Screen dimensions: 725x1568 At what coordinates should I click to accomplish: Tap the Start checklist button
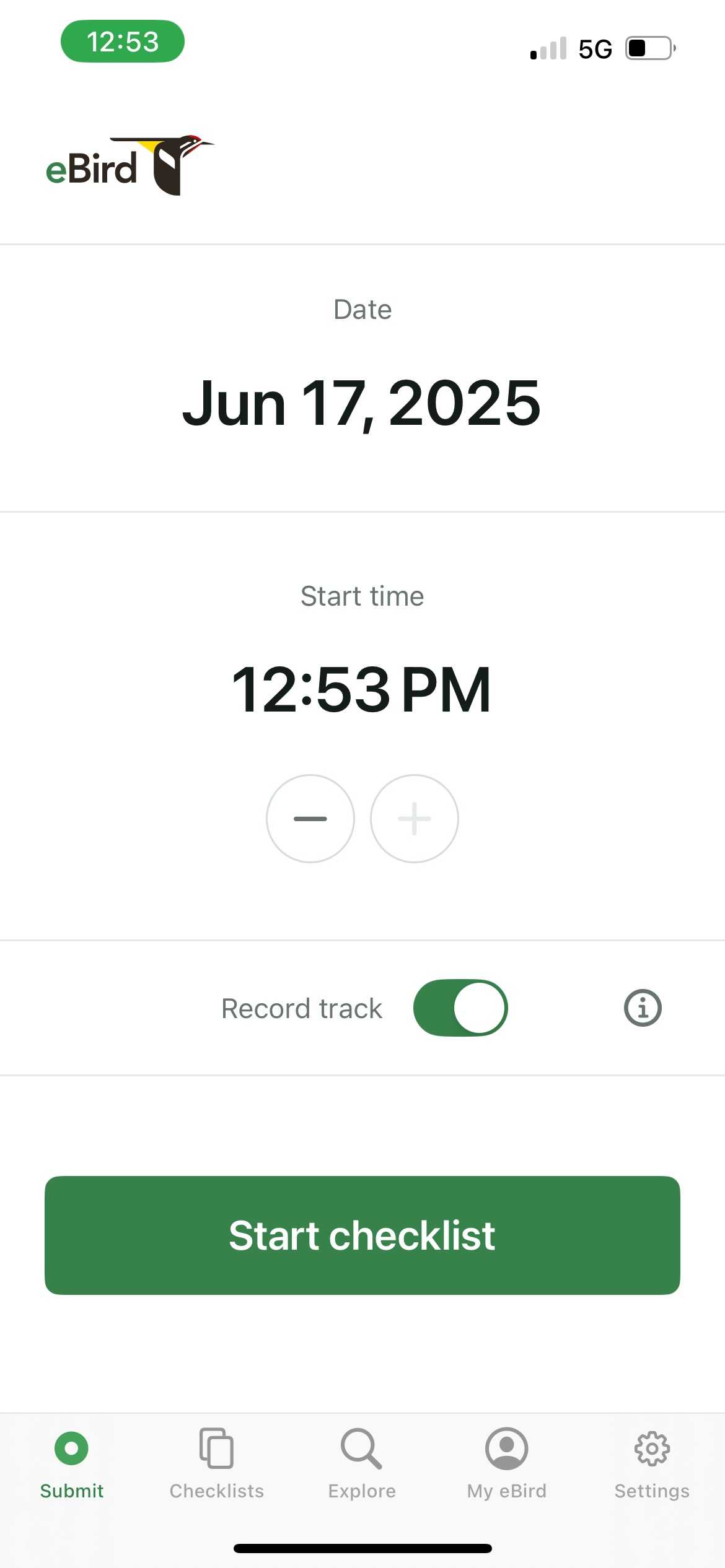[x=362, y=1235]
